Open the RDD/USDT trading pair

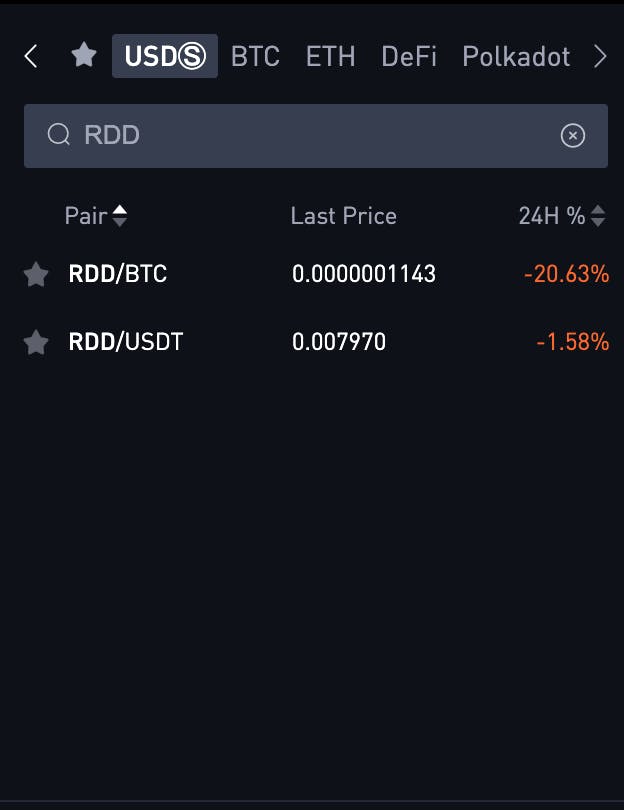(x=126, y=343)
